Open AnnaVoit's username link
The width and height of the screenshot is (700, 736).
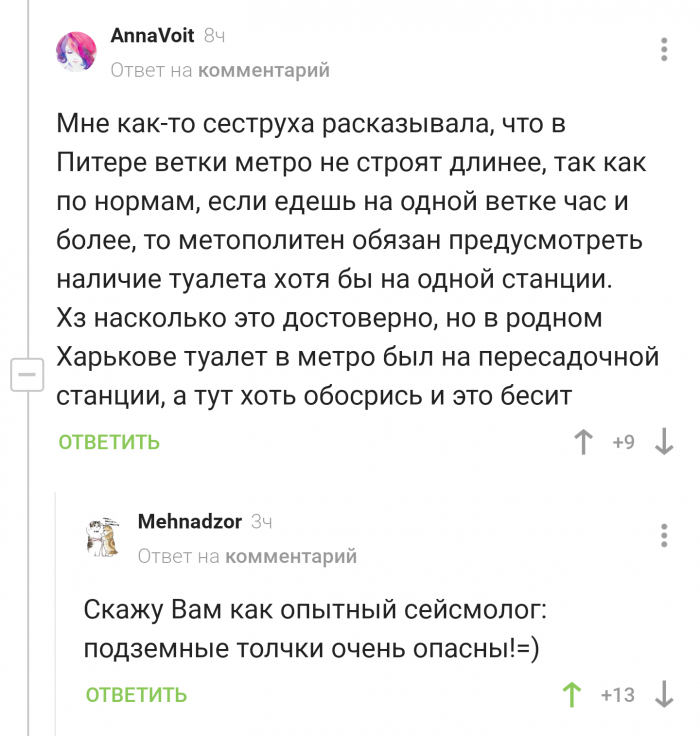pyautogui.click(x=152, y=36)
